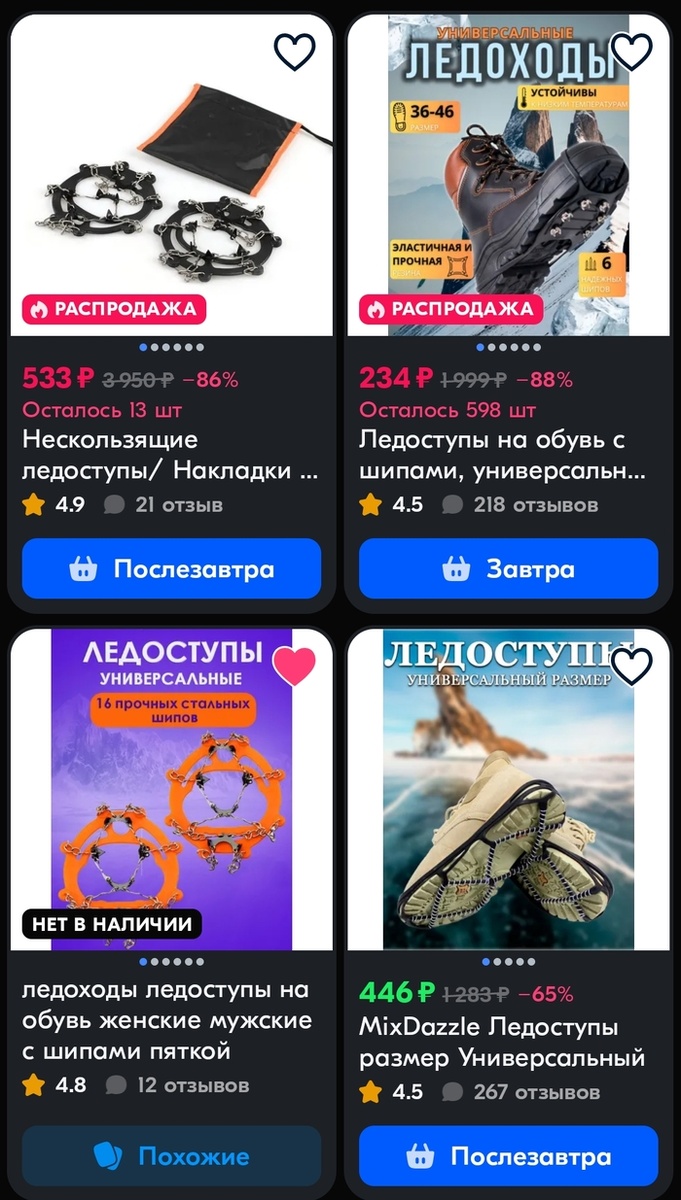Image resolution: width=681 pixels, height=1200 pixels.
Task: Favorite the 234 ₽ ice cleats product
Action: coord(631,52)
